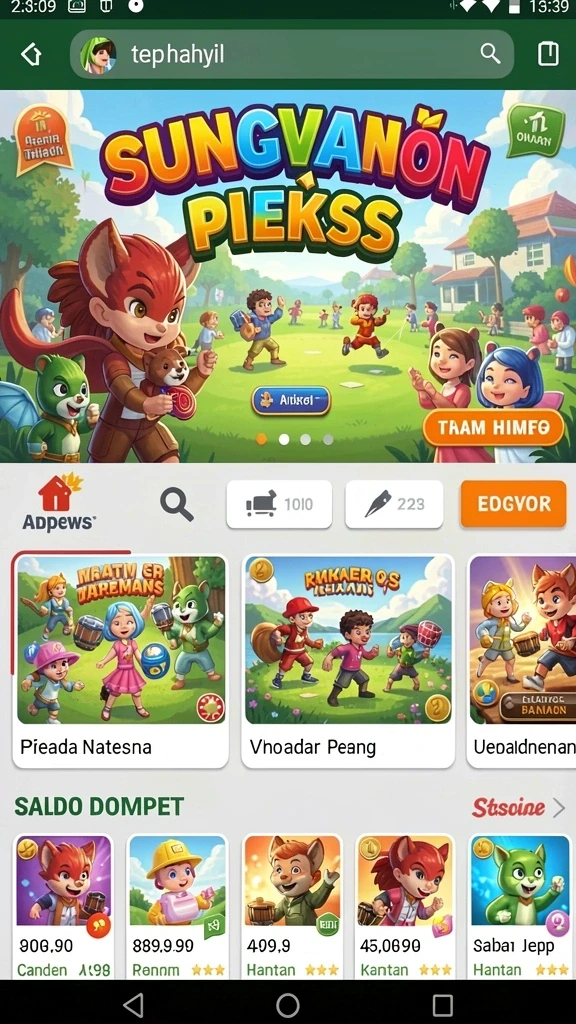576x1024 pixels.
Task: Open the item priced 45,0690 Kantan
Action: coord(405,906)
